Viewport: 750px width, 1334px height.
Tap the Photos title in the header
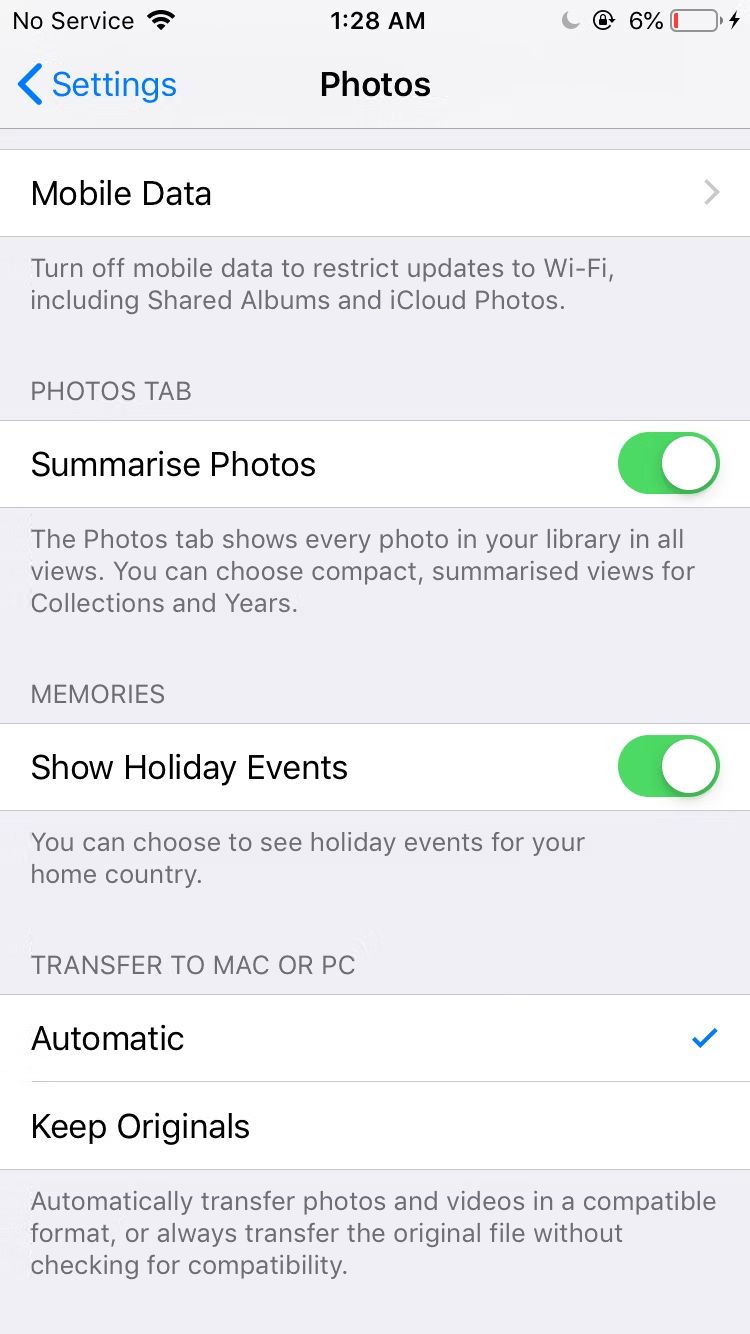(x=375, y=85)
